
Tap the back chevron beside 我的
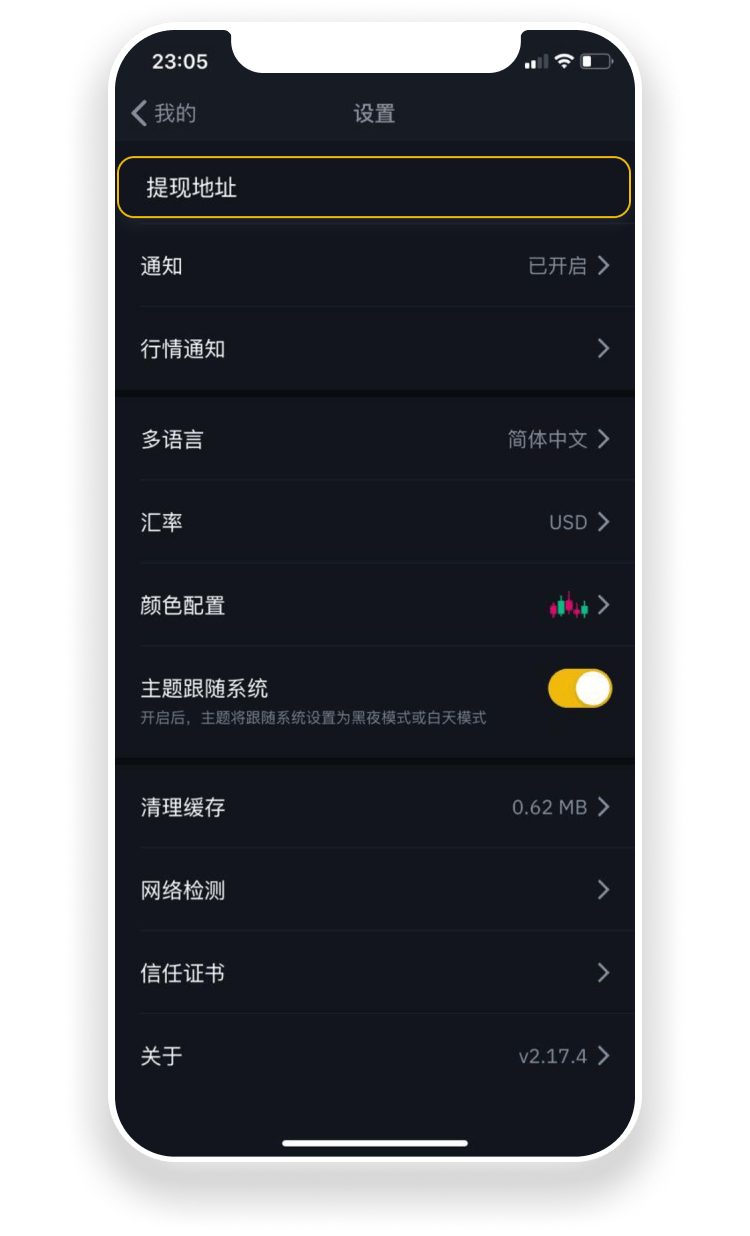pos(137,114)
